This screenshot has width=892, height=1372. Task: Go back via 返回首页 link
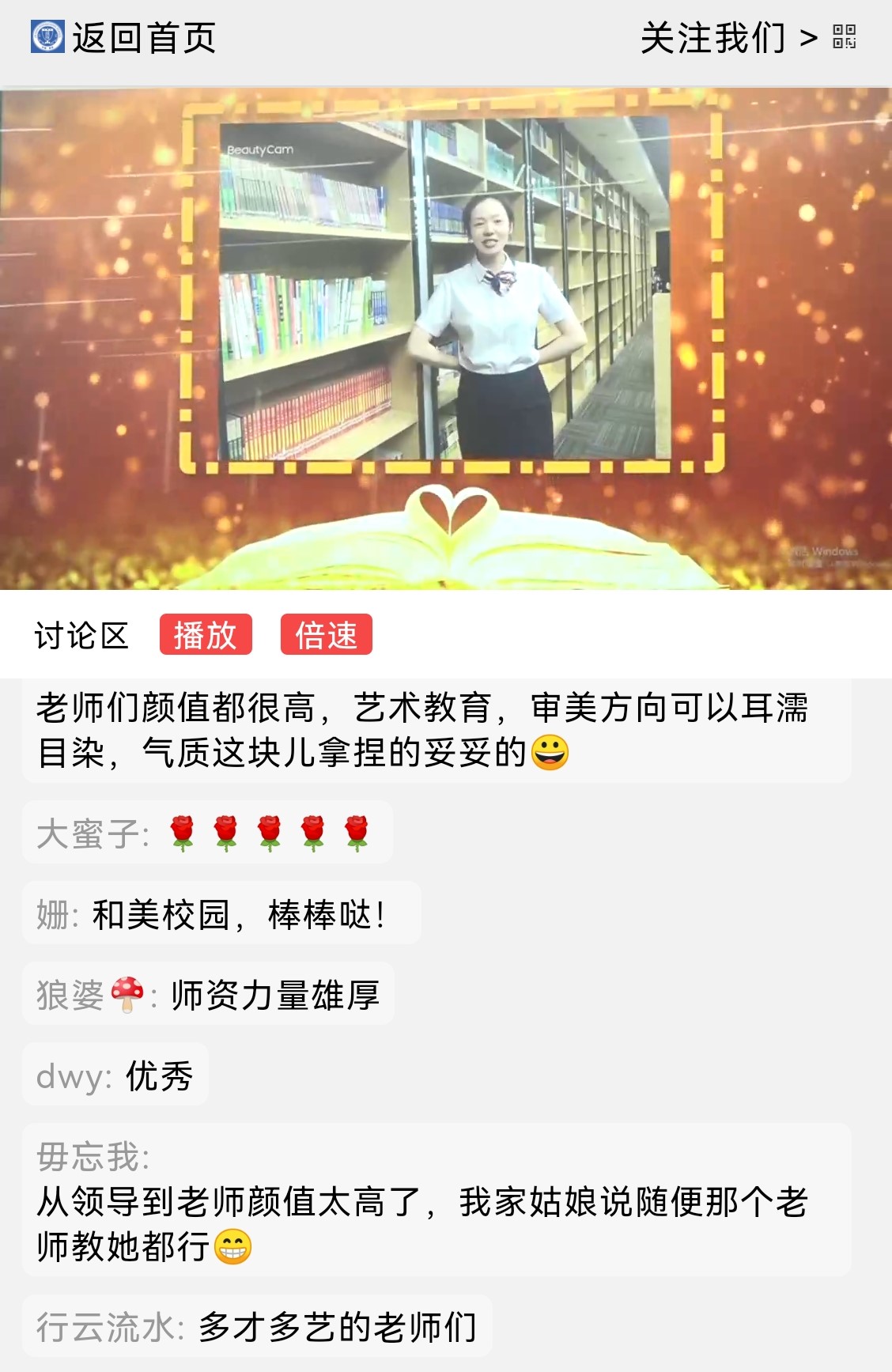coord(125,38)
